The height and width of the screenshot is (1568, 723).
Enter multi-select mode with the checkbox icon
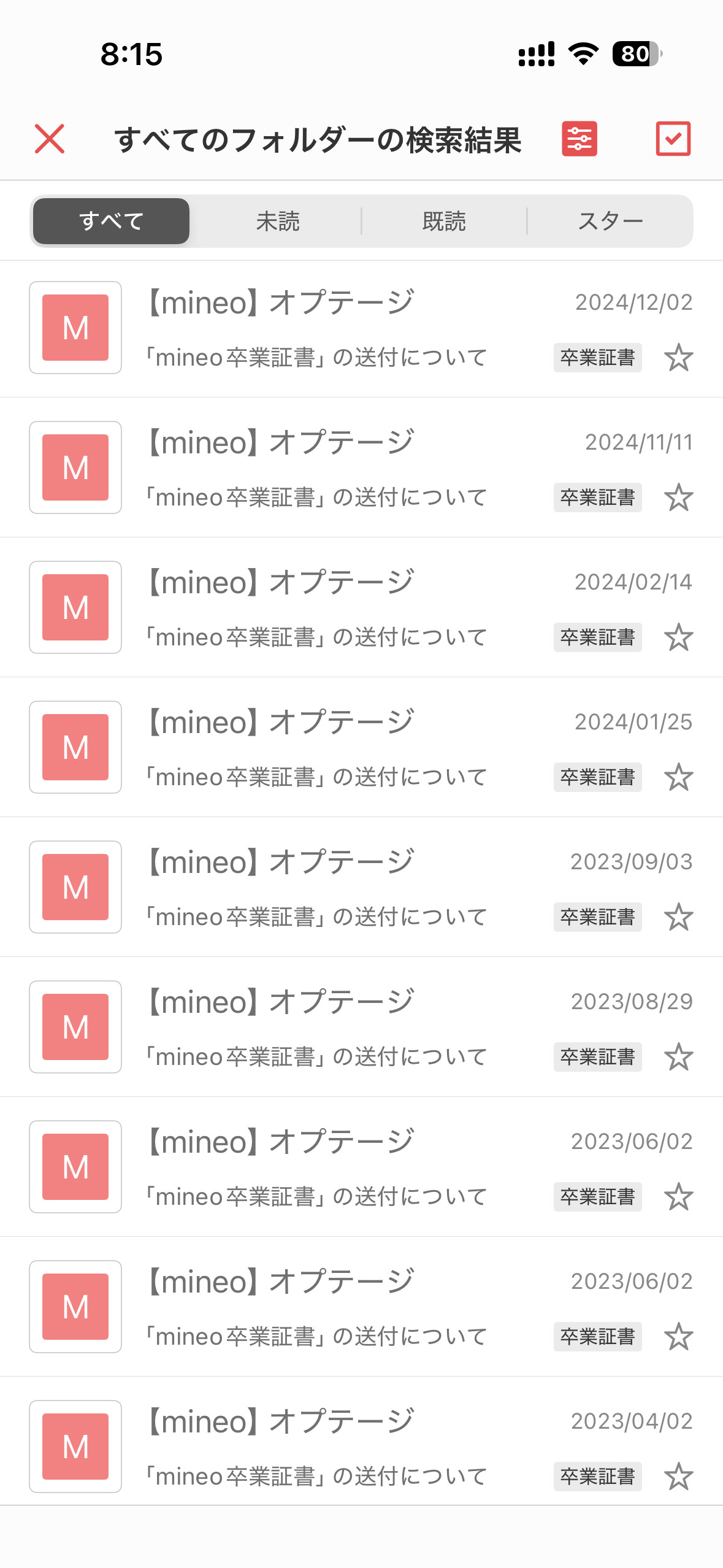[673, 139]
